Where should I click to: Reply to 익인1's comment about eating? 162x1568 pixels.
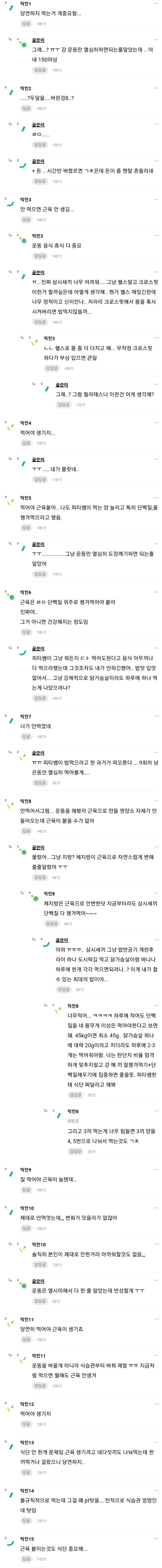[26, 24]
